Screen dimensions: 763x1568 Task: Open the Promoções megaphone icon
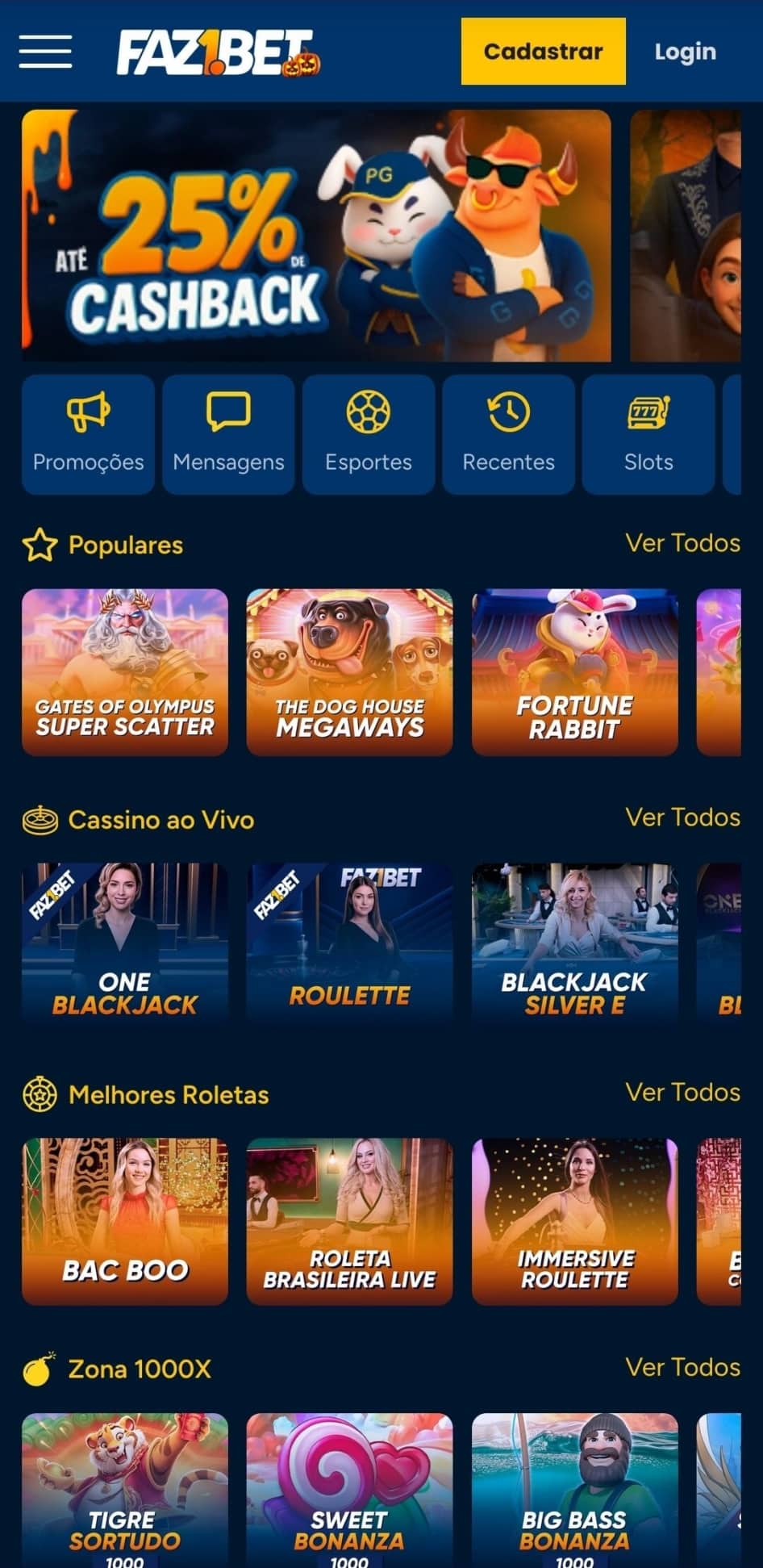[x=87, y=414]
